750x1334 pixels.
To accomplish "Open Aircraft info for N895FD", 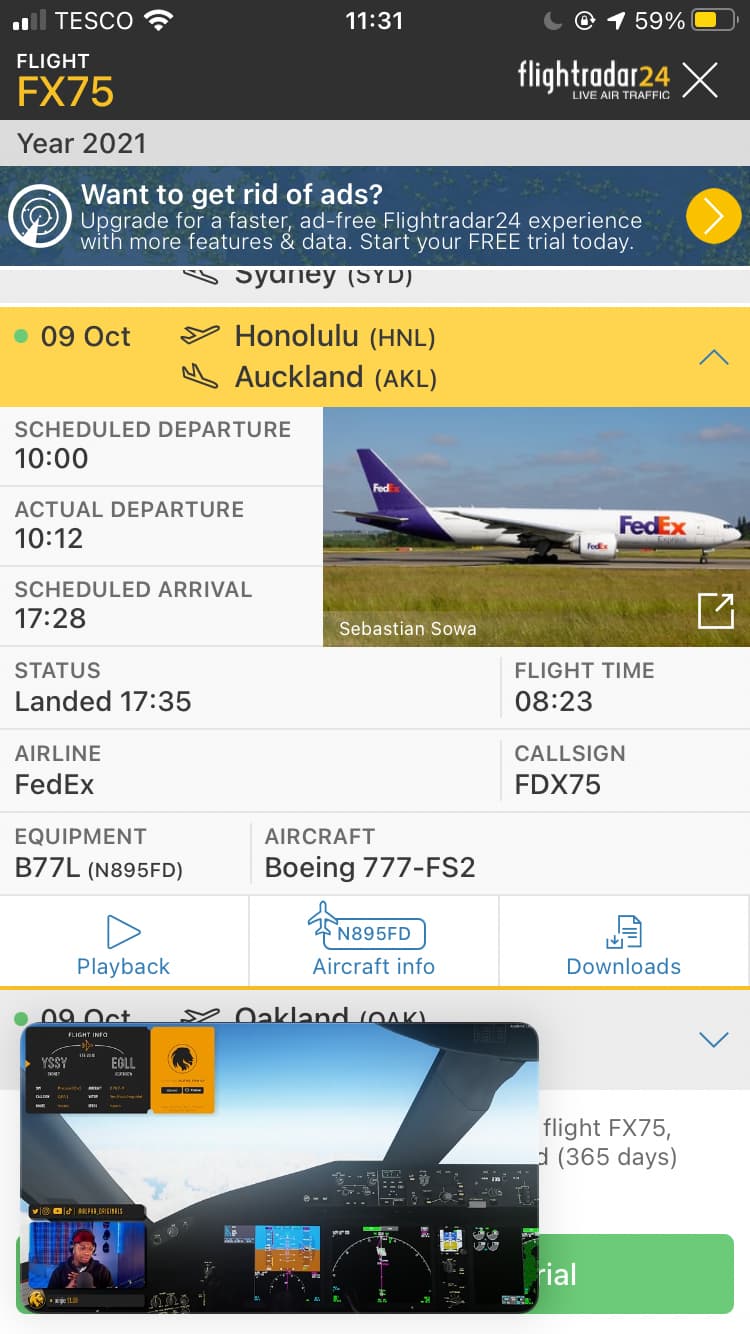I will (x=374, y=943).
